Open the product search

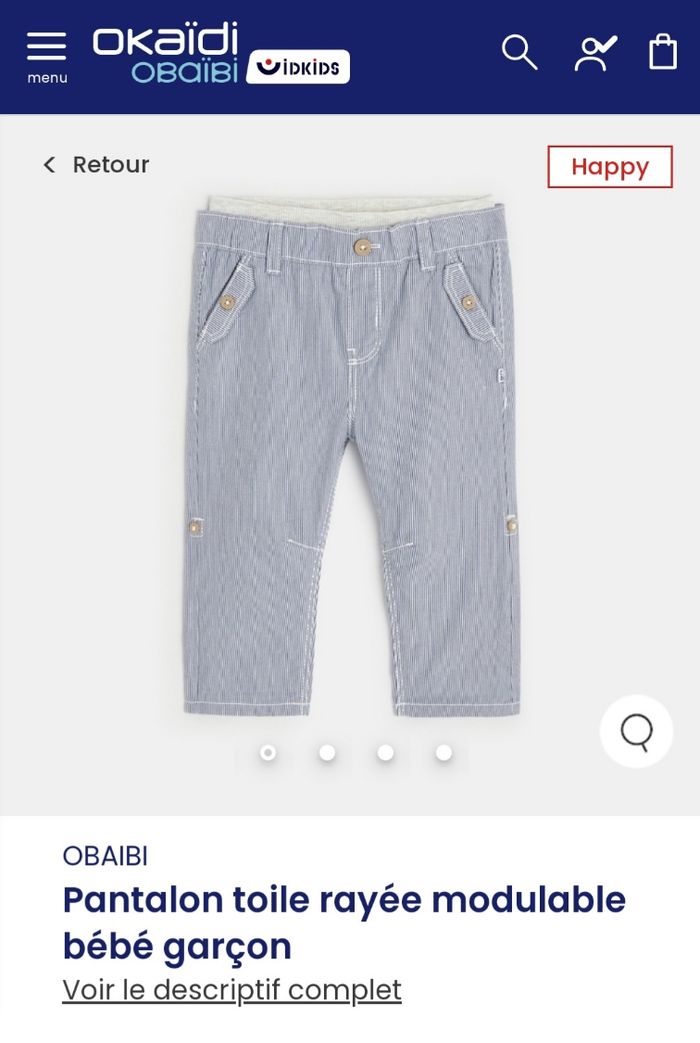click(x=519, y=52)
